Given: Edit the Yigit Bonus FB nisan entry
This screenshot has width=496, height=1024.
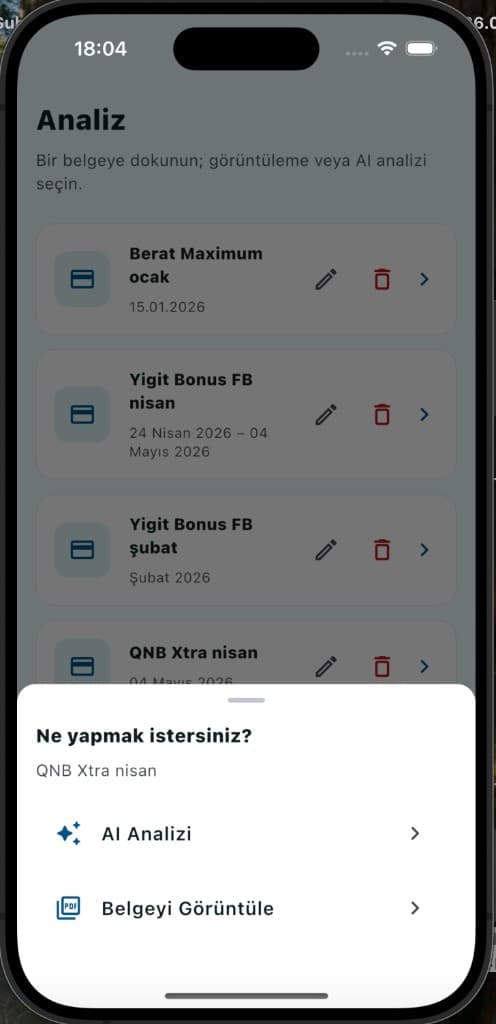Looking at the screenshot, I should (x=326, y=415).
